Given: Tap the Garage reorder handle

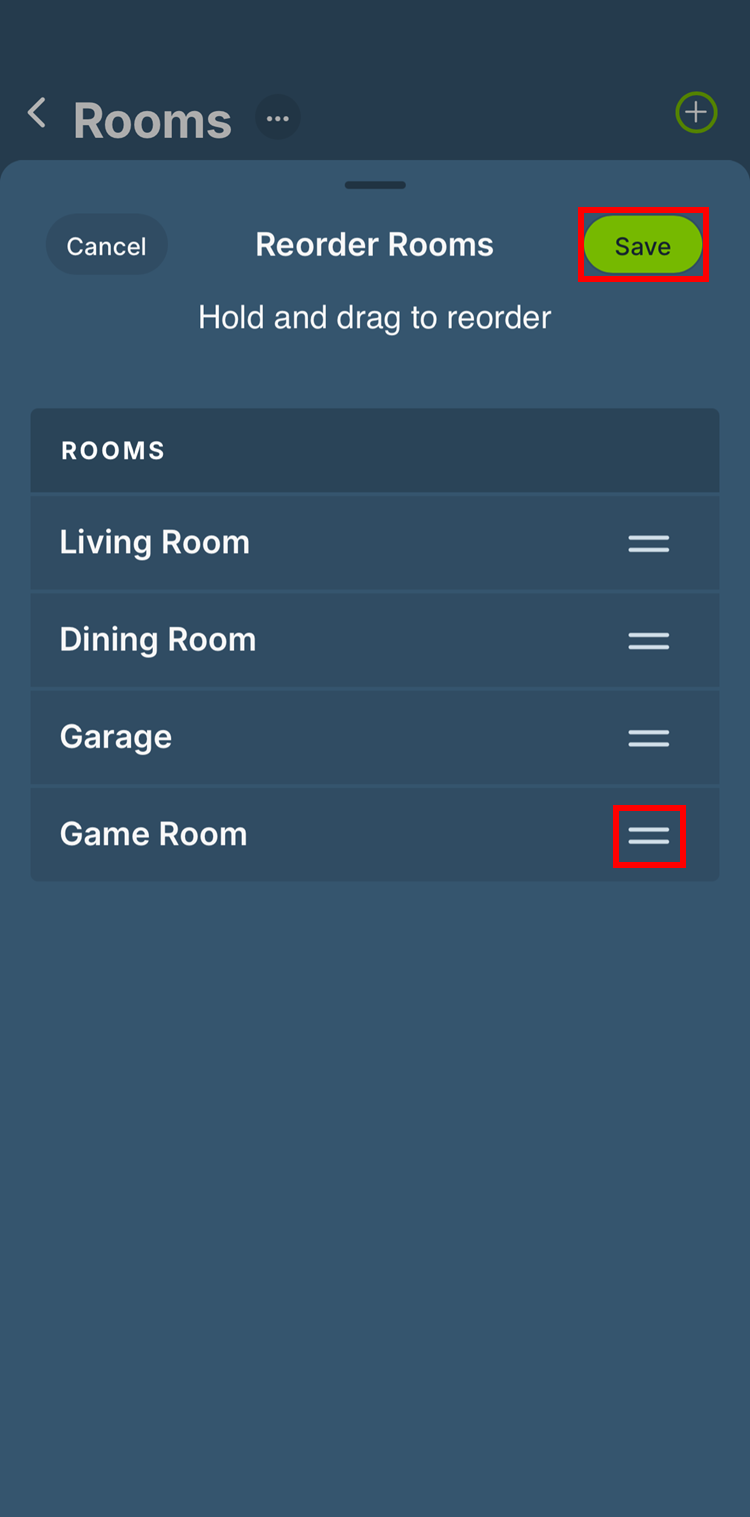Looking at the screenshot, I should click(648, 737).
